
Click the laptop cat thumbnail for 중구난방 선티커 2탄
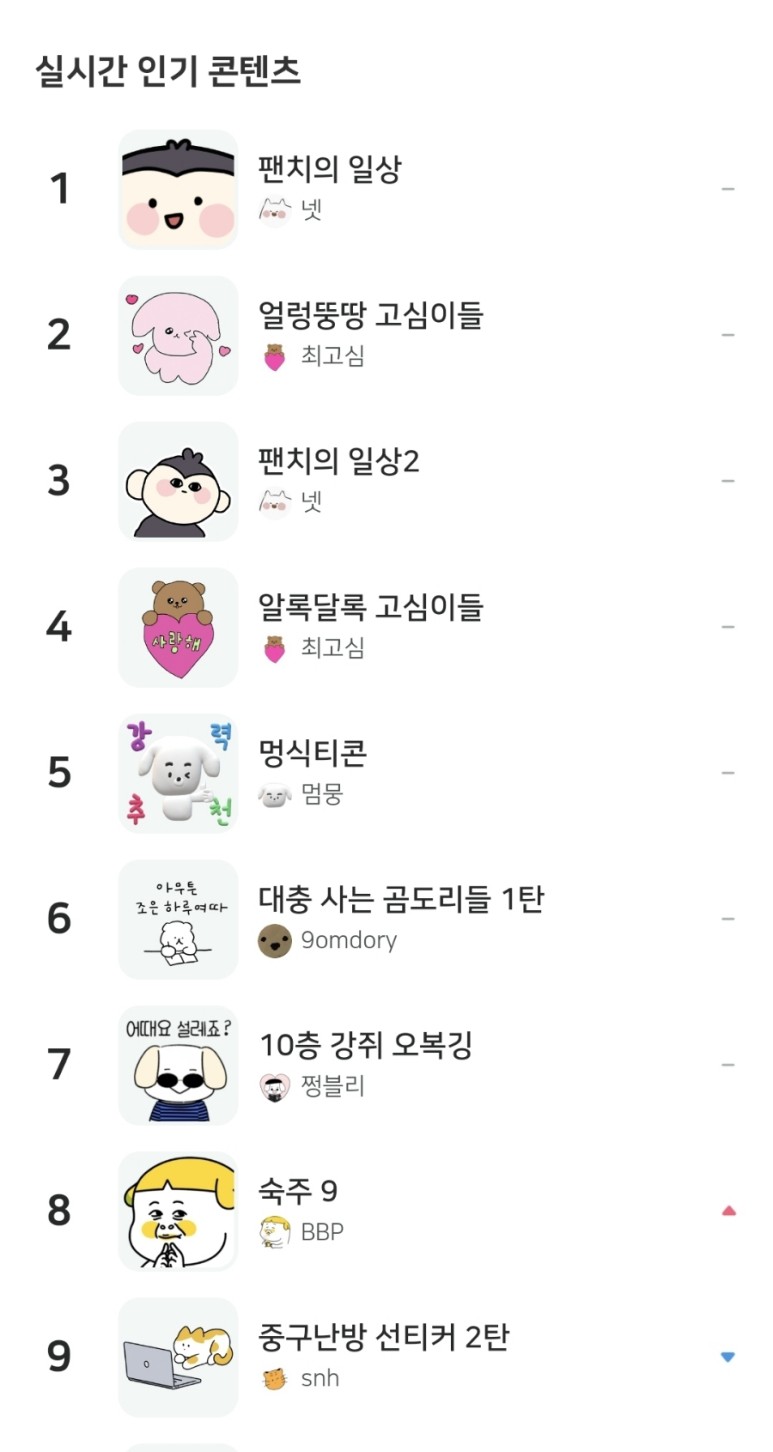coord(178,1357)
